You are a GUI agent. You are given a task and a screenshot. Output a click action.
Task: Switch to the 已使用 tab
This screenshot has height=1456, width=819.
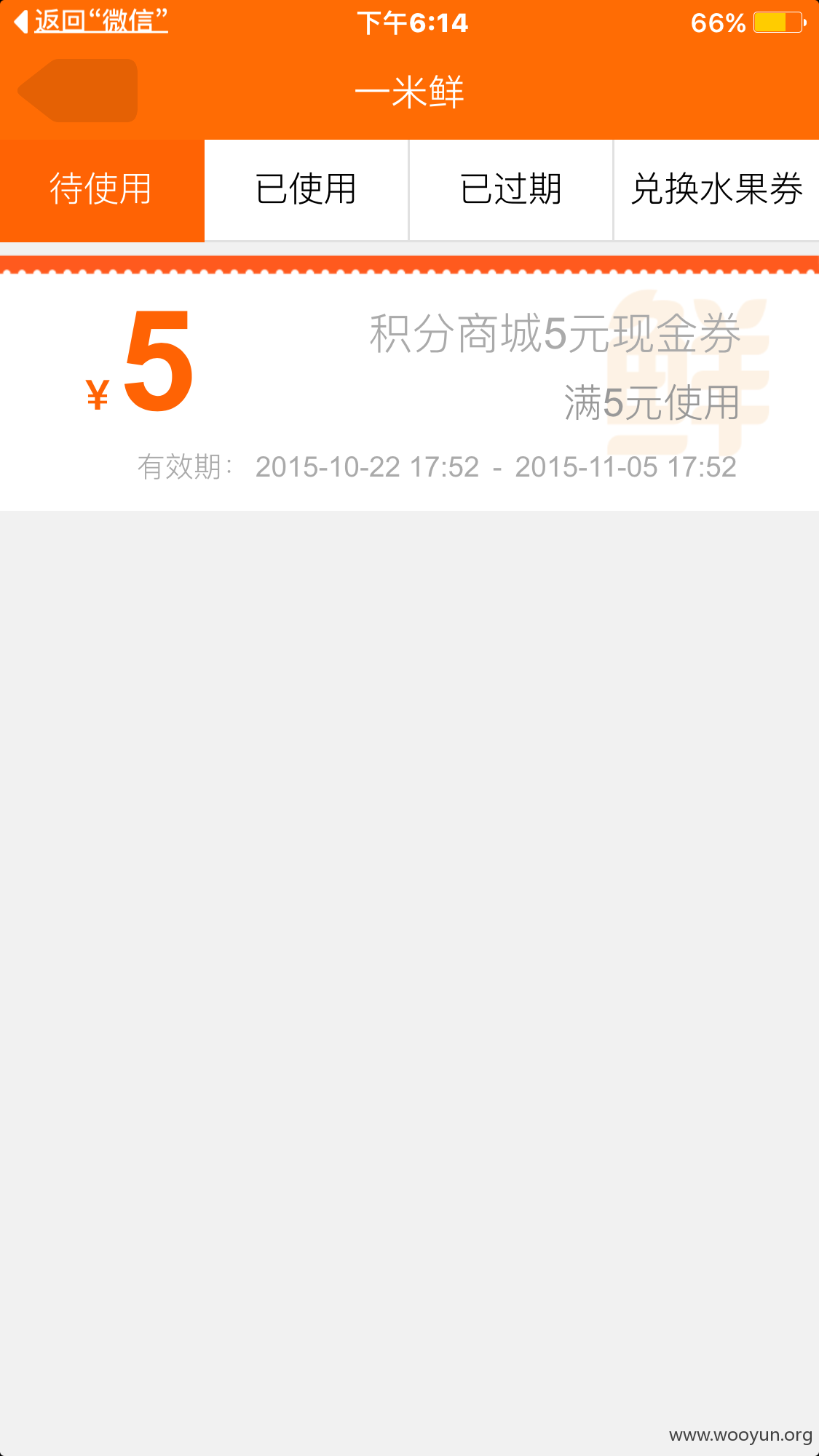click(306, 190)
